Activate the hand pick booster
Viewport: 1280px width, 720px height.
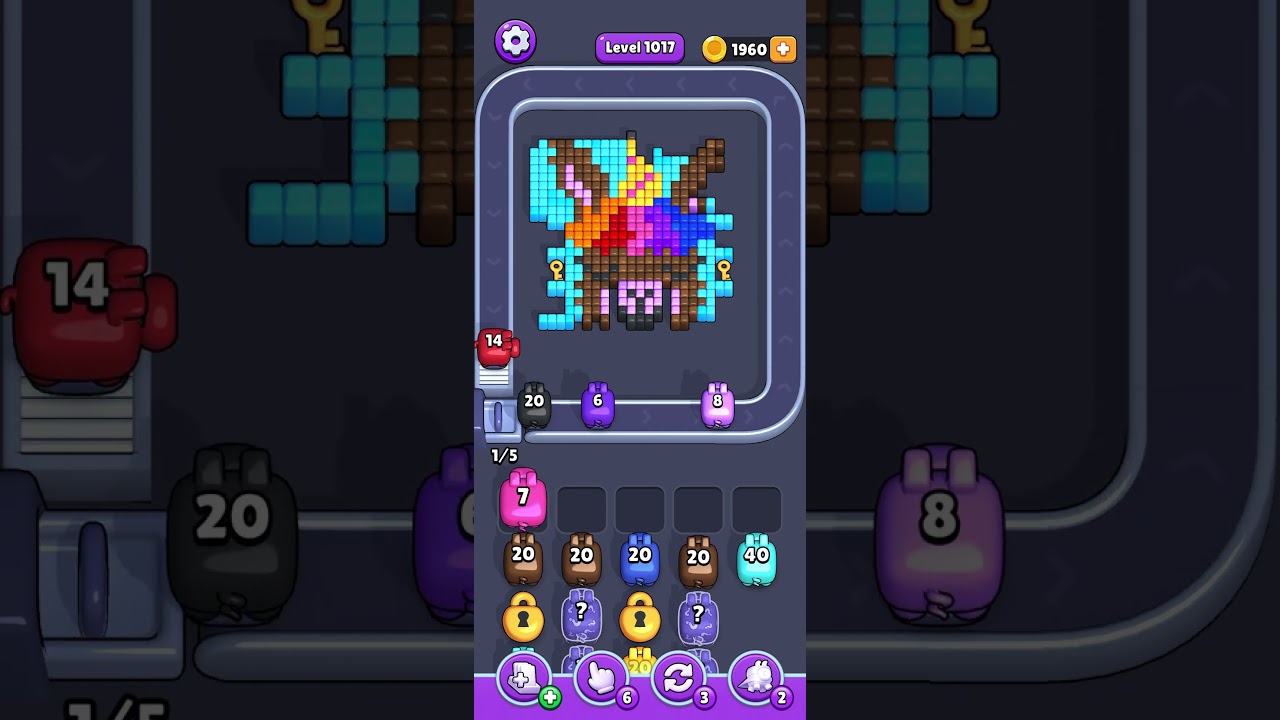(601, 679)
